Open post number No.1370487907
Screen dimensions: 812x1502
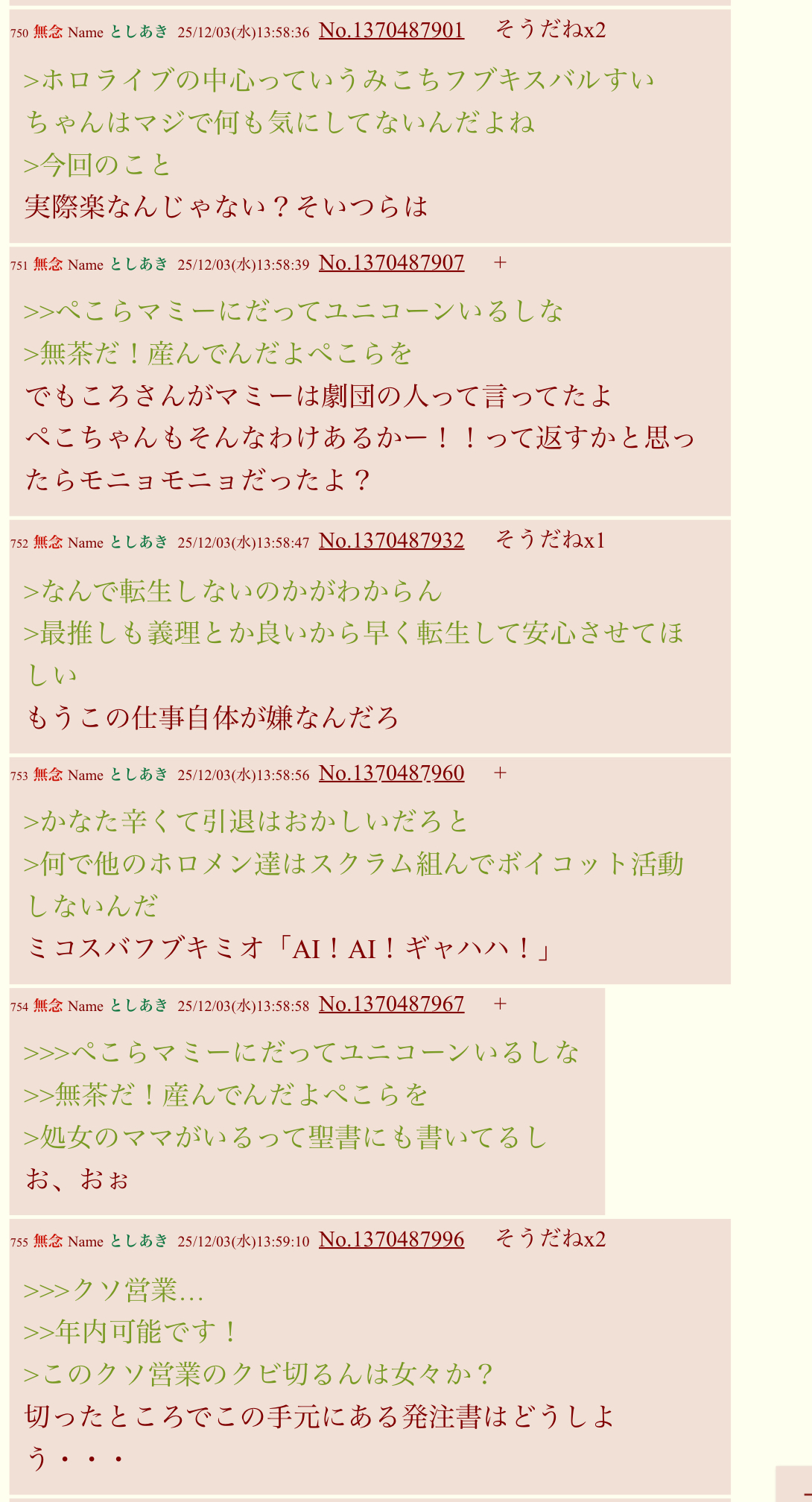[391, 263]
